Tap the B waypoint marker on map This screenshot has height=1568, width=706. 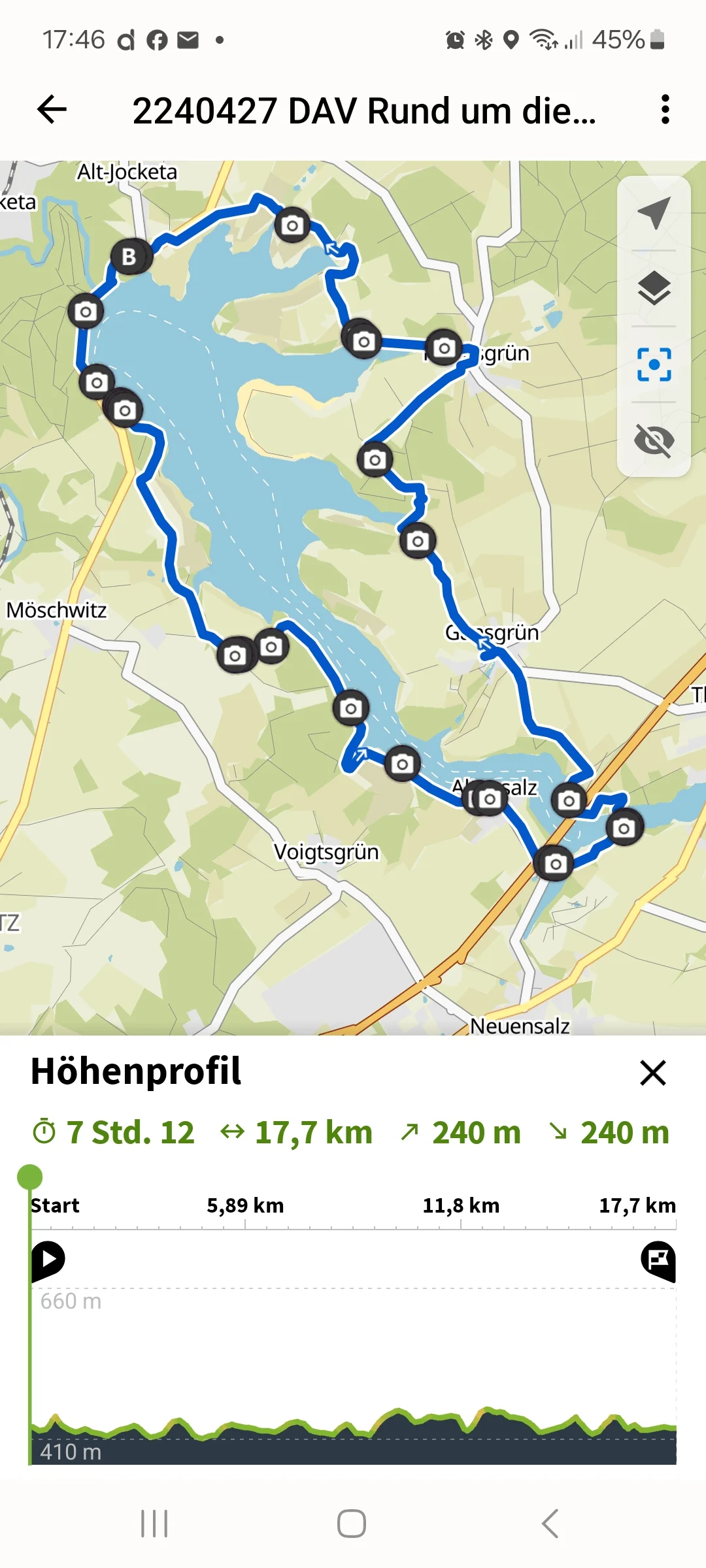130,257
